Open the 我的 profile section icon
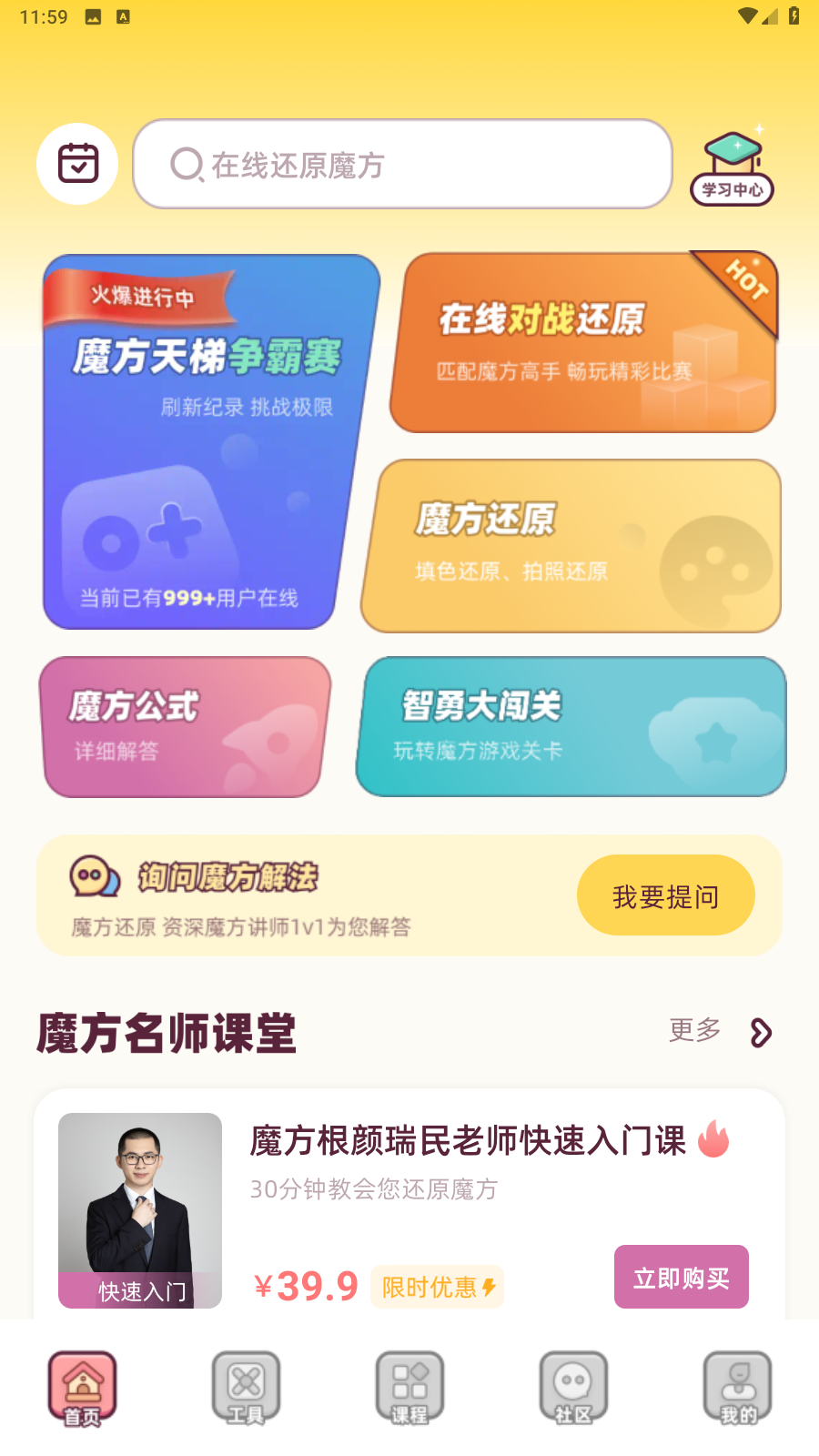This screenshot has width=819, height=1456. (x=735, y=1386)
